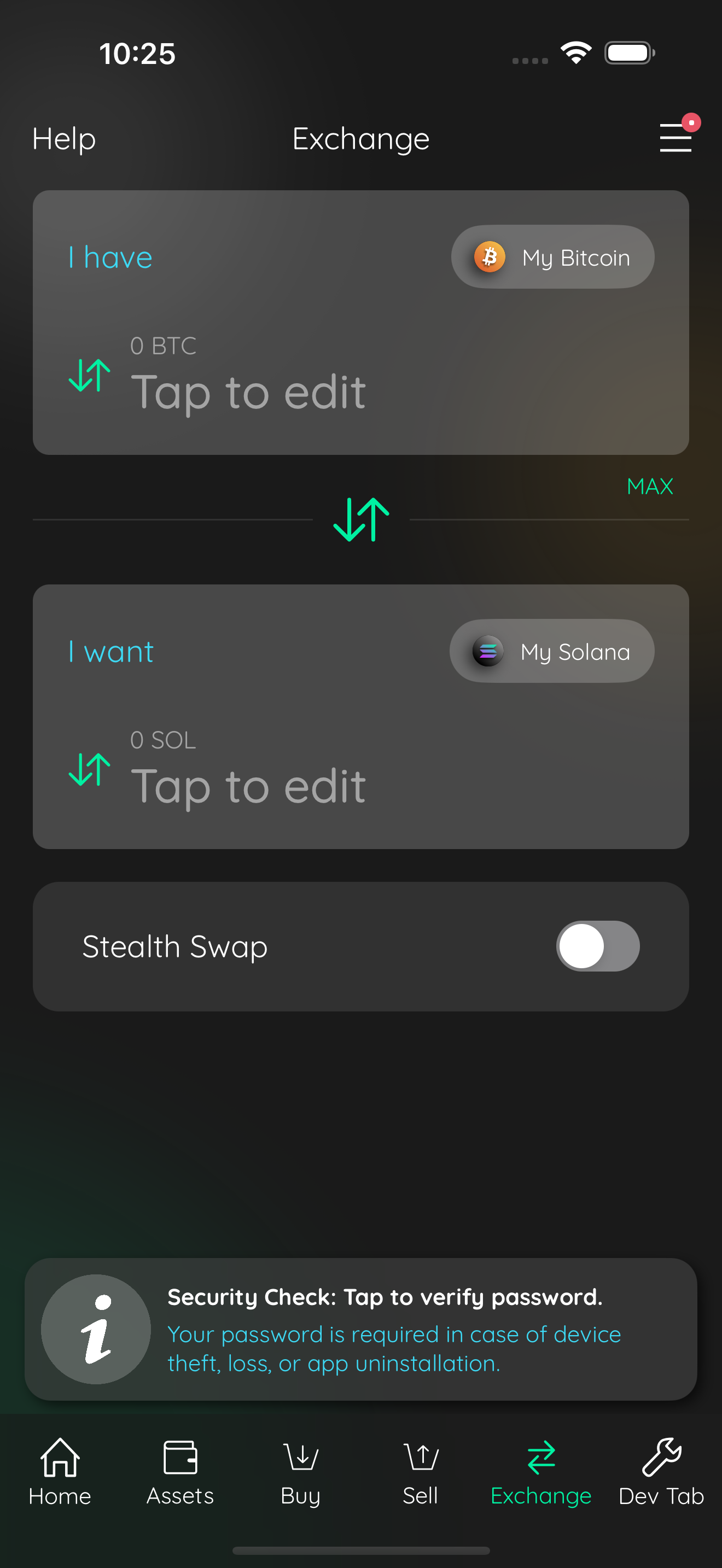722x1568 pixels.
Task: Switch to the Assets tab
Action: (180, 1472)
